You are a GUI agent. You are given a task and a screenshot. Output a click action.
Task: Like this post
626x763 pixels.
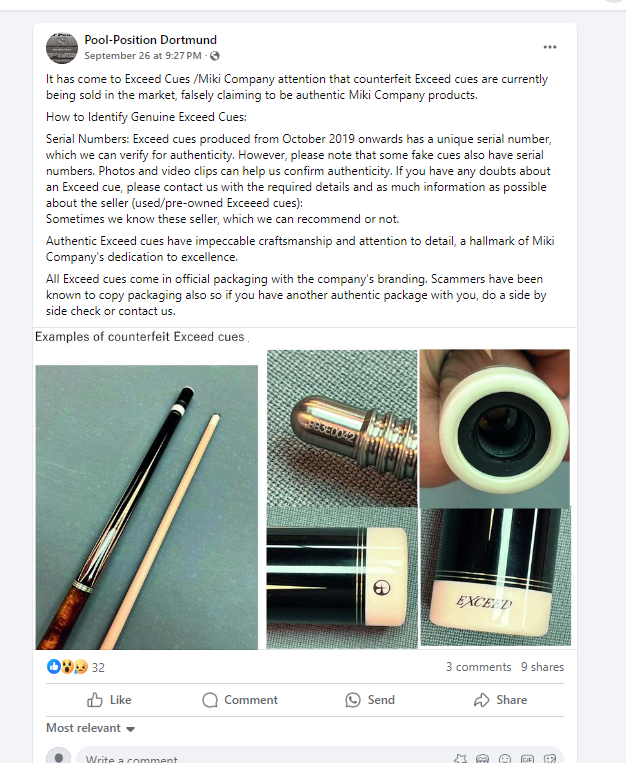109,700
